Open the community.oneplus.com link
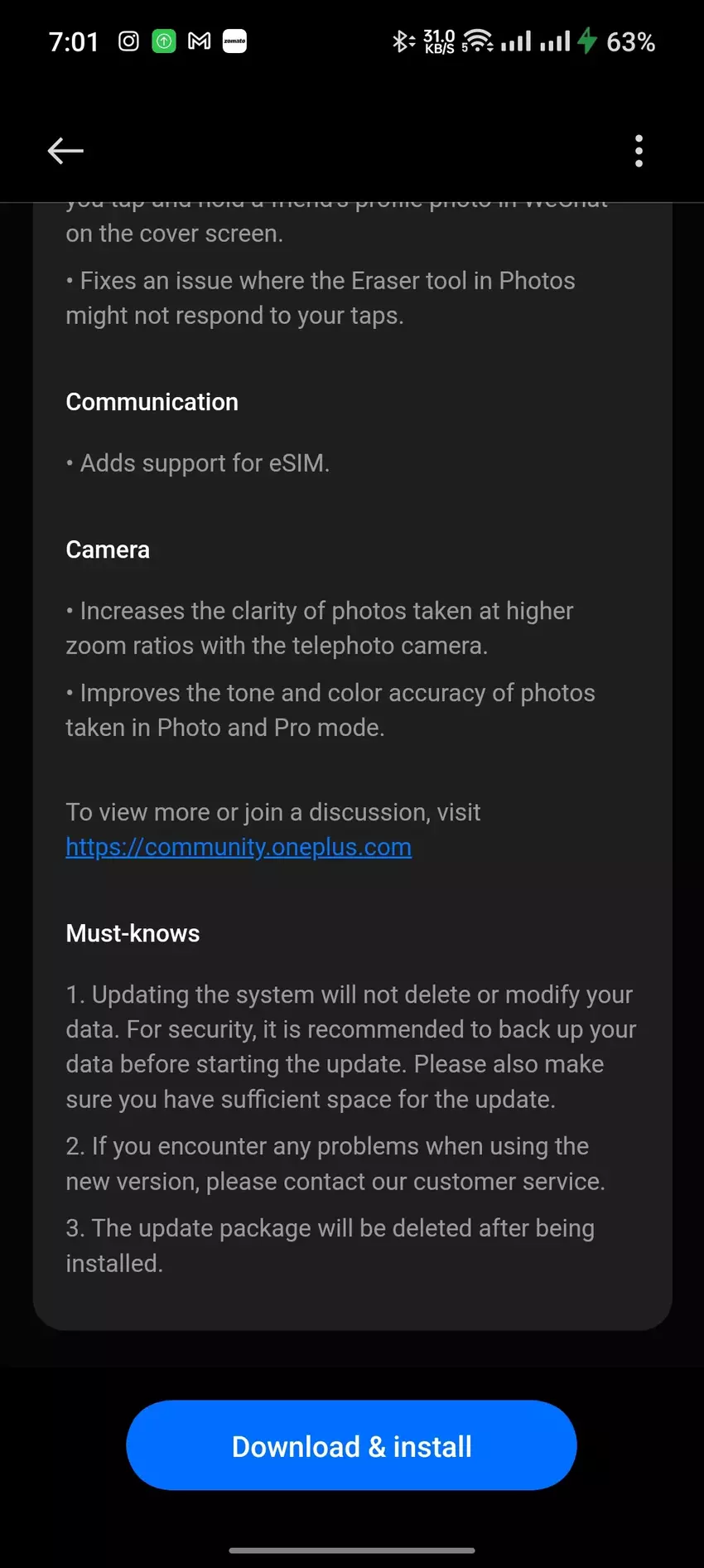The width and height of the screenshot is (704, 1568). point(239,847)
